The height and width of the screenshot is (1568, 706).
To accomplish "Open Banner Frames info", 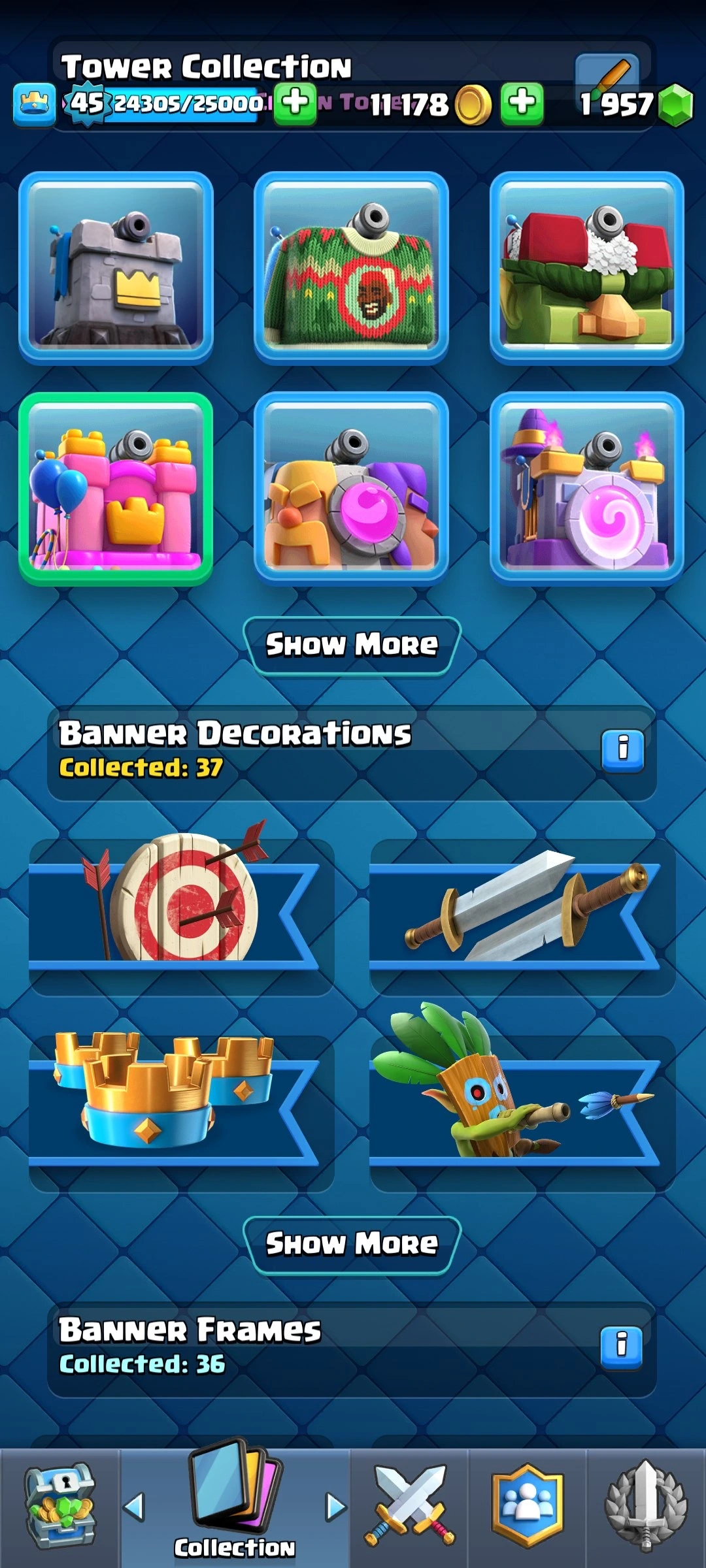I will pos(622,1345).
